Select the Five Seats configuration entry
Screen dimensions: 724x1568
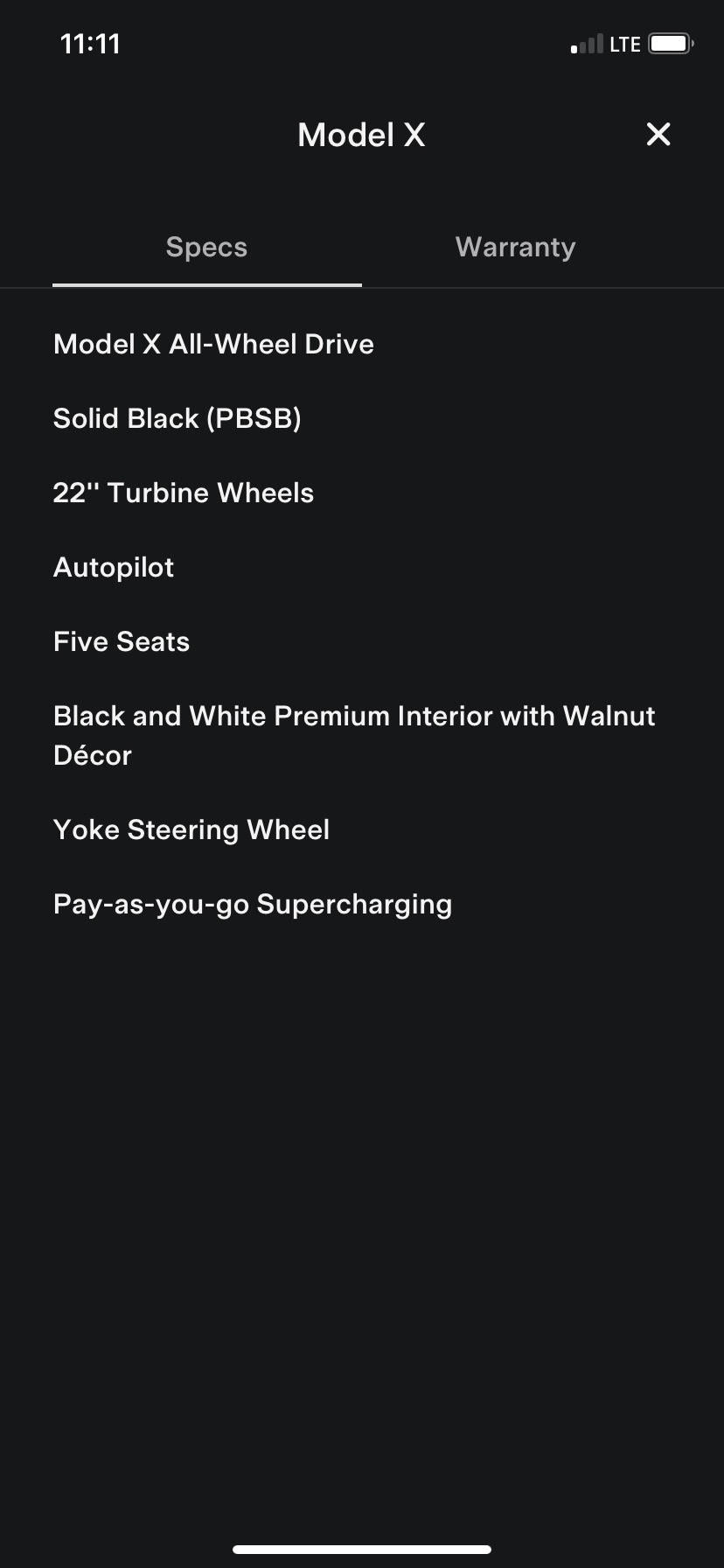[x=122, y=640]
